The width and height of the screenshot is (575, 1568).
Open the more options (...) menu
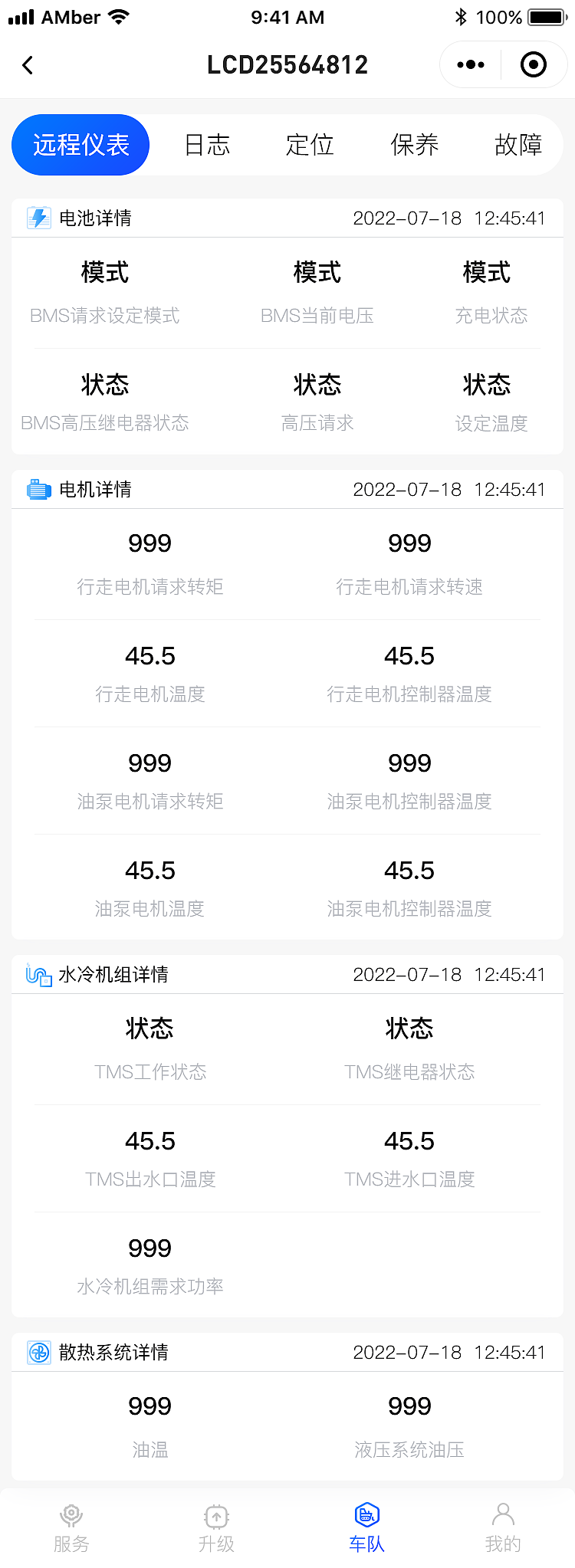(470, 64)
